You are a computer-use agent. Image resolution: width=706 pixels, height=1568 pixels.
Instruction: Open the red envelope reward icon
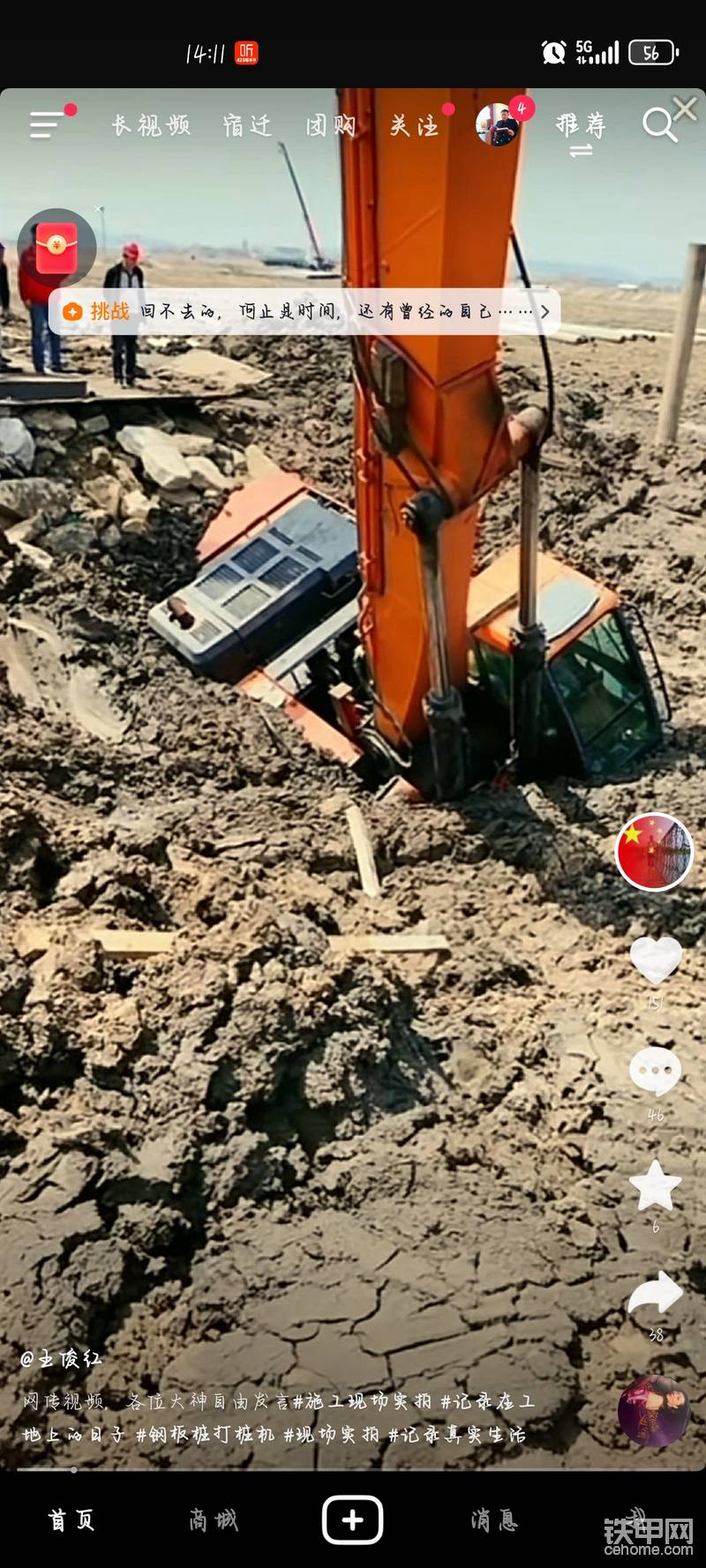pos(56,248)
